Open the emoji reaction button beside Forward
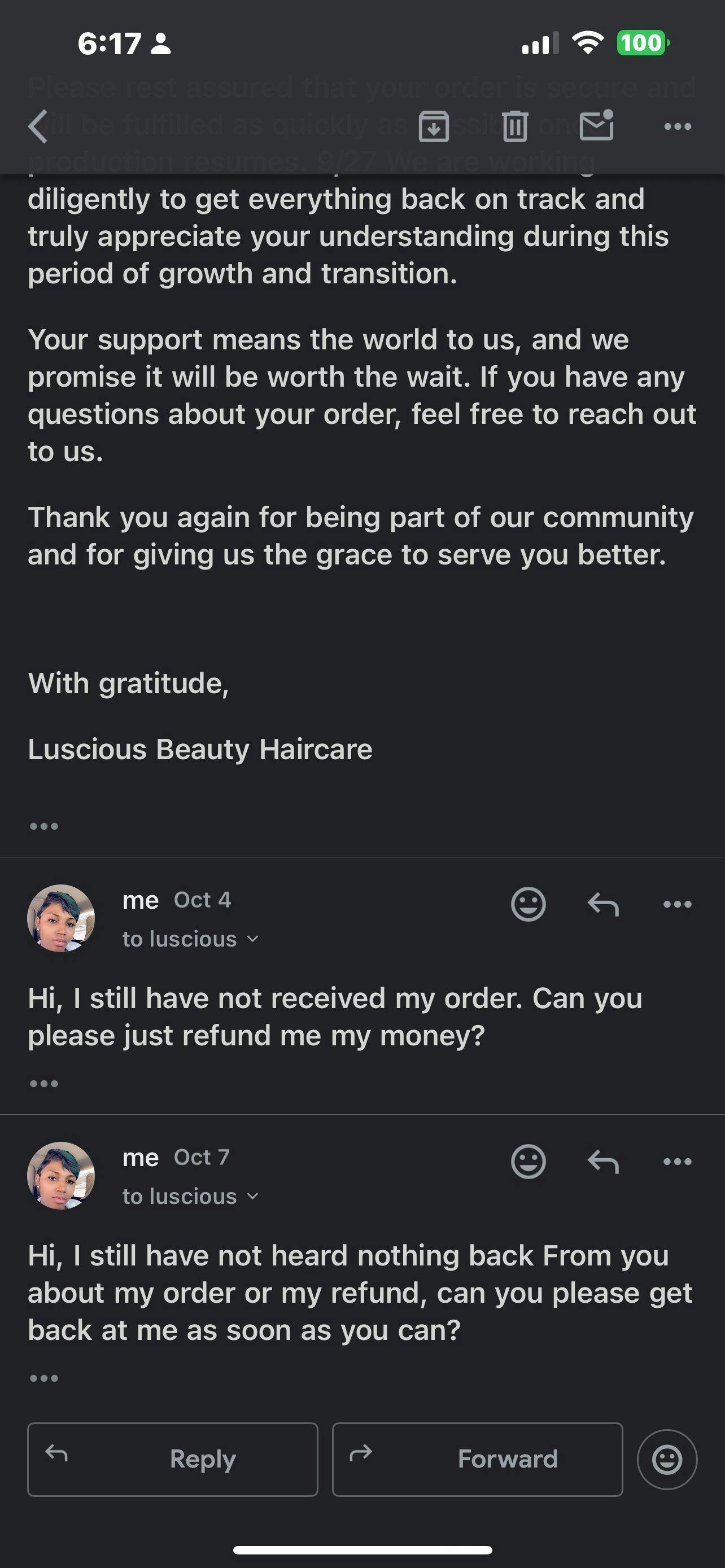This screenshot has height=1568, width=725. pyautogui.click(x=667, y=1459)
